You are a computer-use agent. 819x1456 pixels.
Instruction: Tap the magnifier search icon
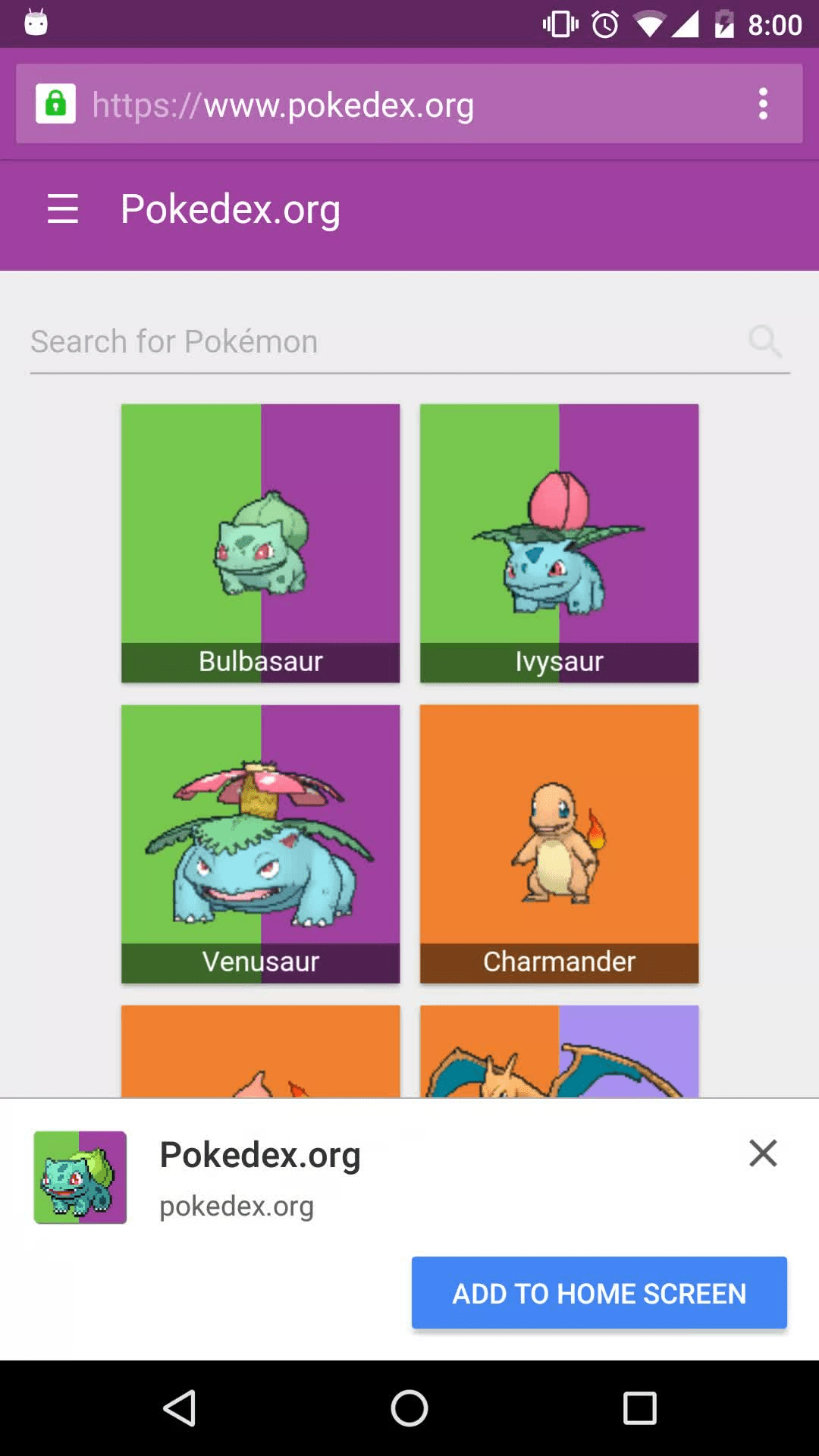764,341
